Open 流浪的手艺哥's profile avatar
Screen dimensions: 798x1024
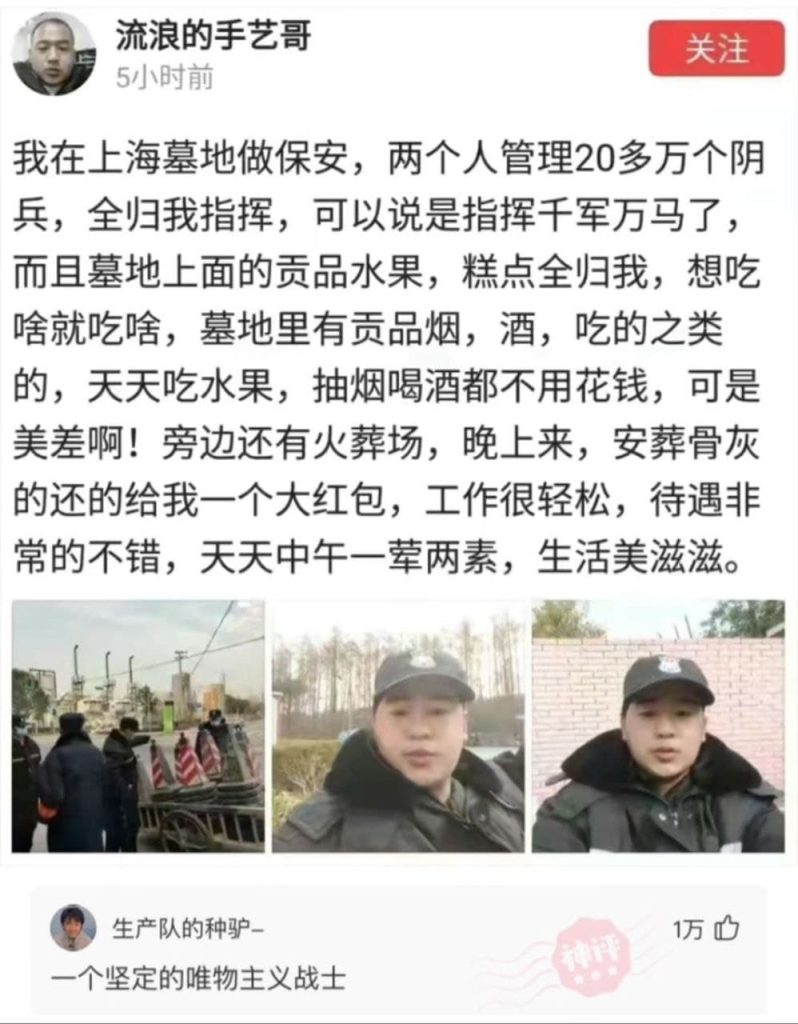53,55
